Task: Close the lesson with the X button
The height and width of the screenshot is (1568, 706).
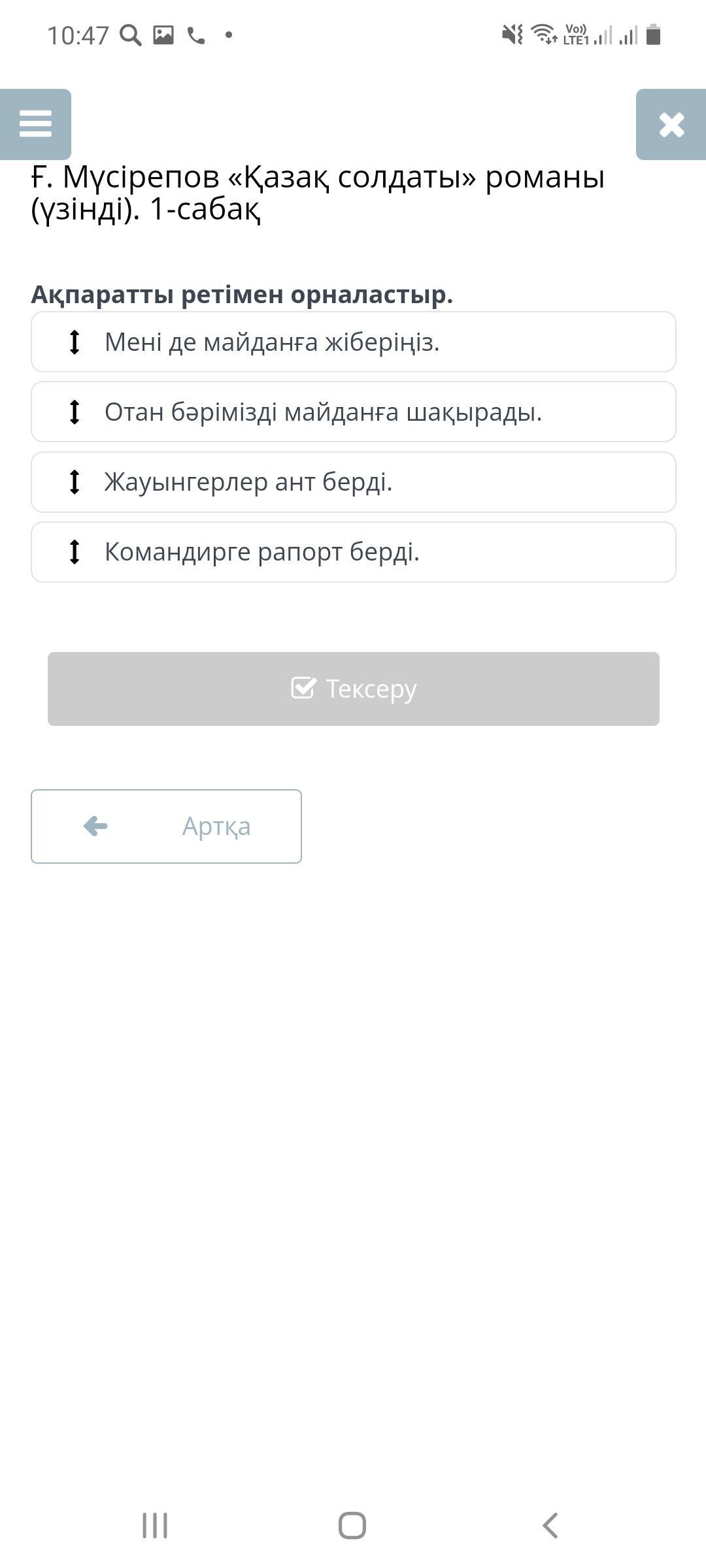Action: 671,124
